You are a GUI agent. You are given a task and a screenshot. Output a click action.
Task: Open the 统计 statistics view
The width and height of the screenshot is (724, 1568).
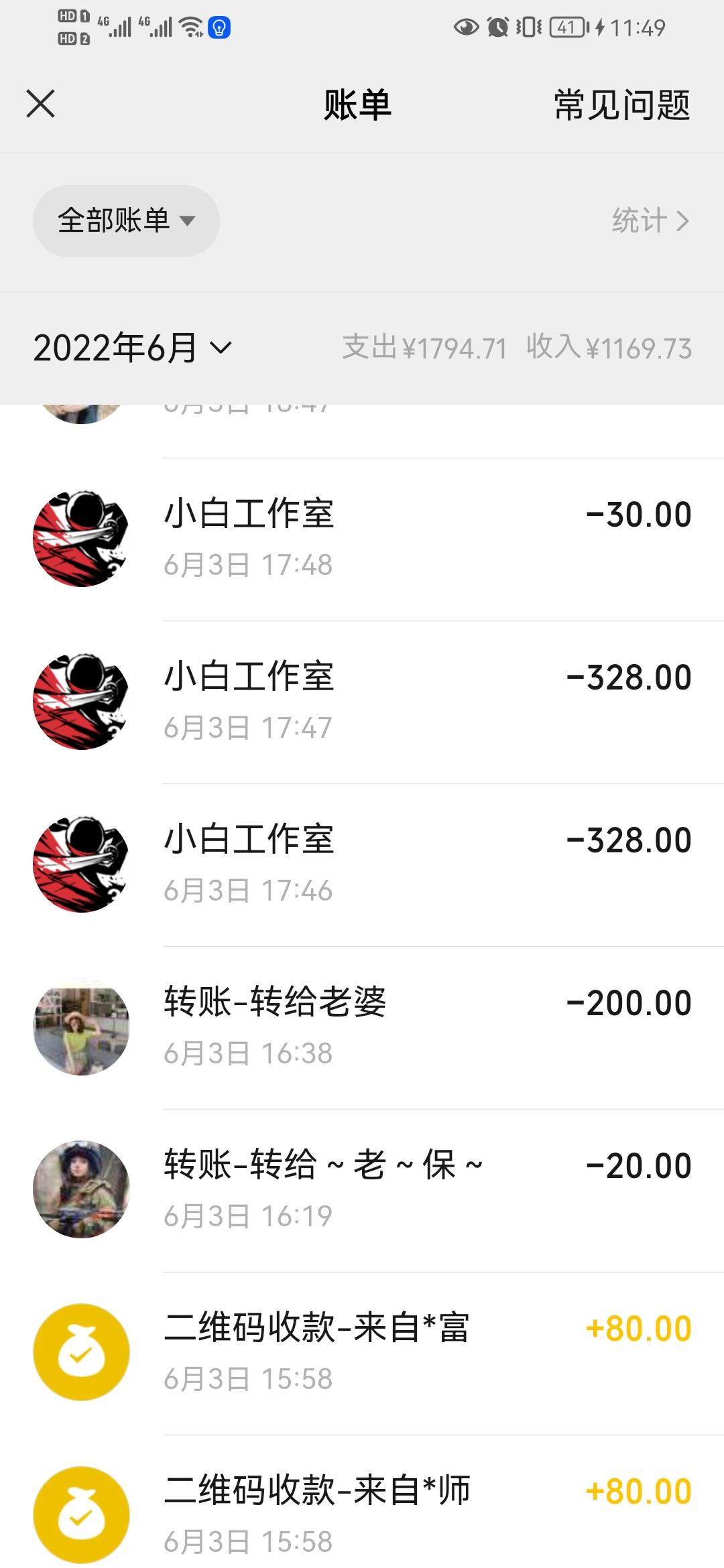pos(650,220)
